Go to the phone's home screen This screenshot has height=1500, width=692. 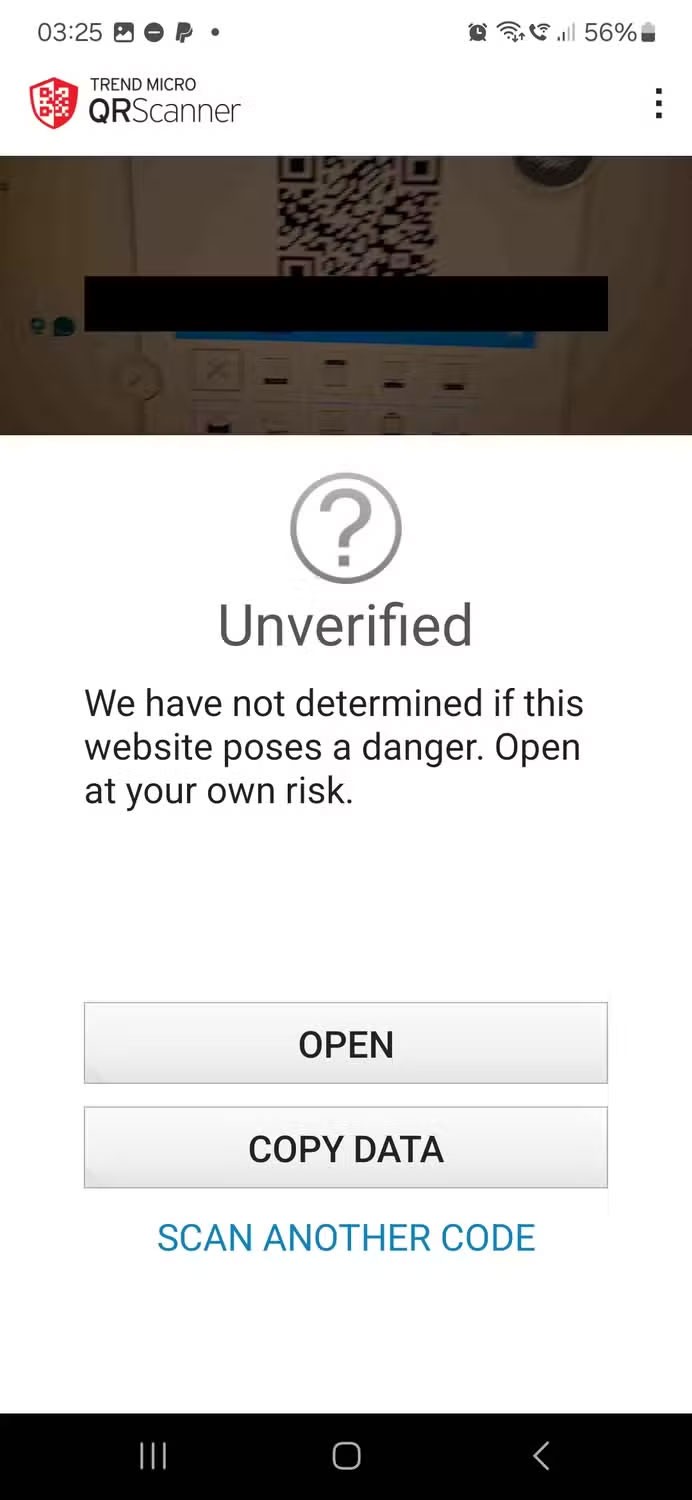tap(346, 1456)
